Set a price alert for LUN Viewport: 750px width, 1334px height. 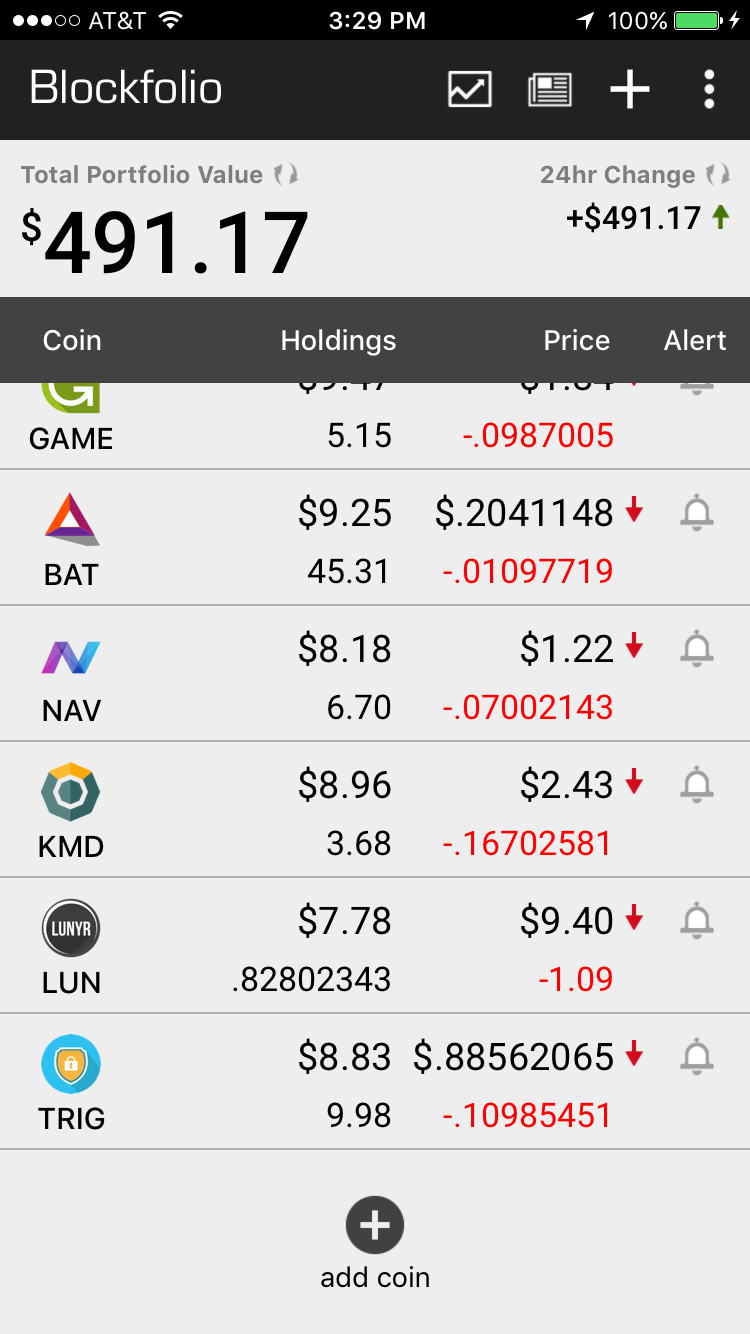(697, 921)
